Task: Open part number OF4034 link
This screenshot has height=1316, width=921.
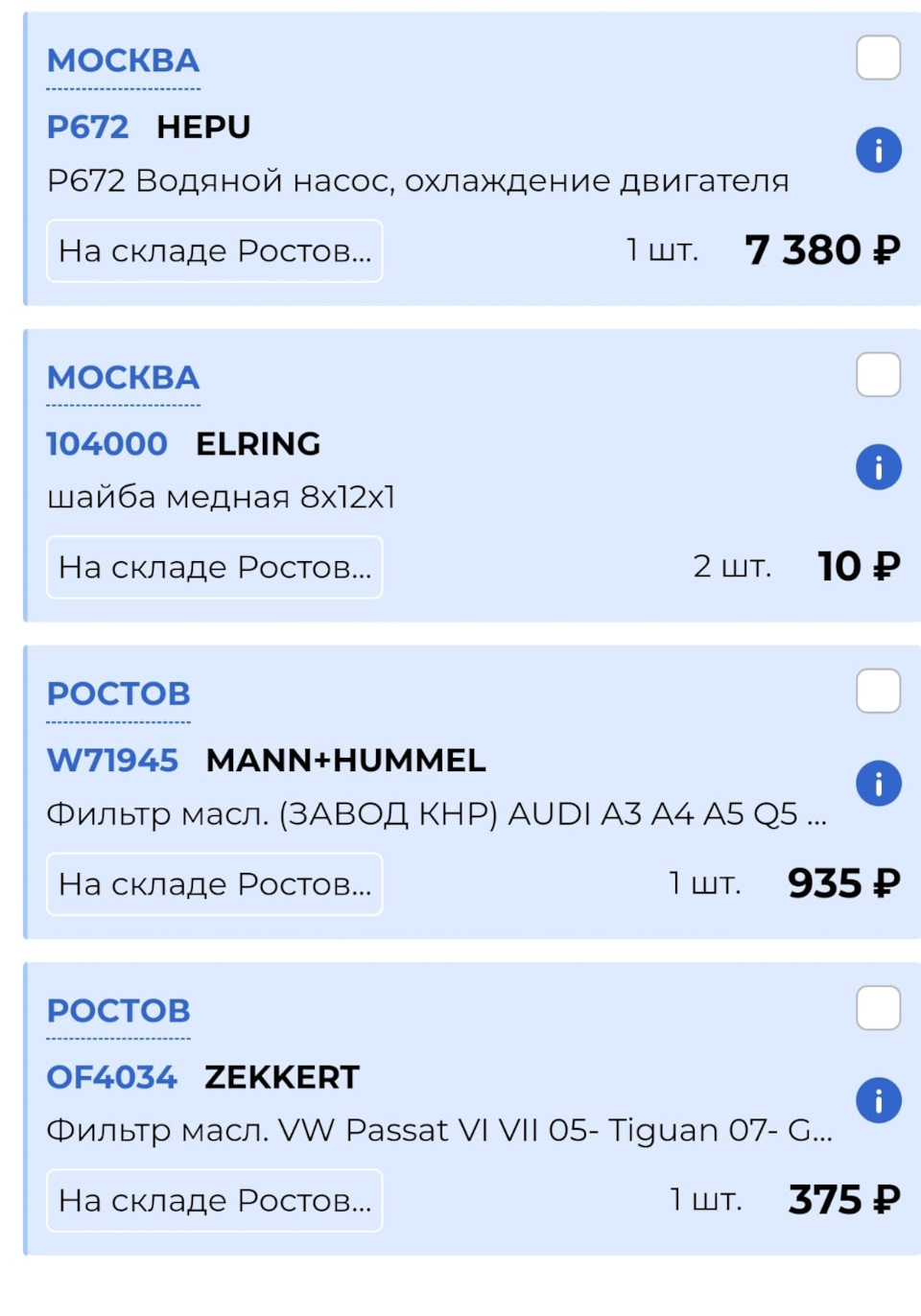Action: tap(111, 1076)
